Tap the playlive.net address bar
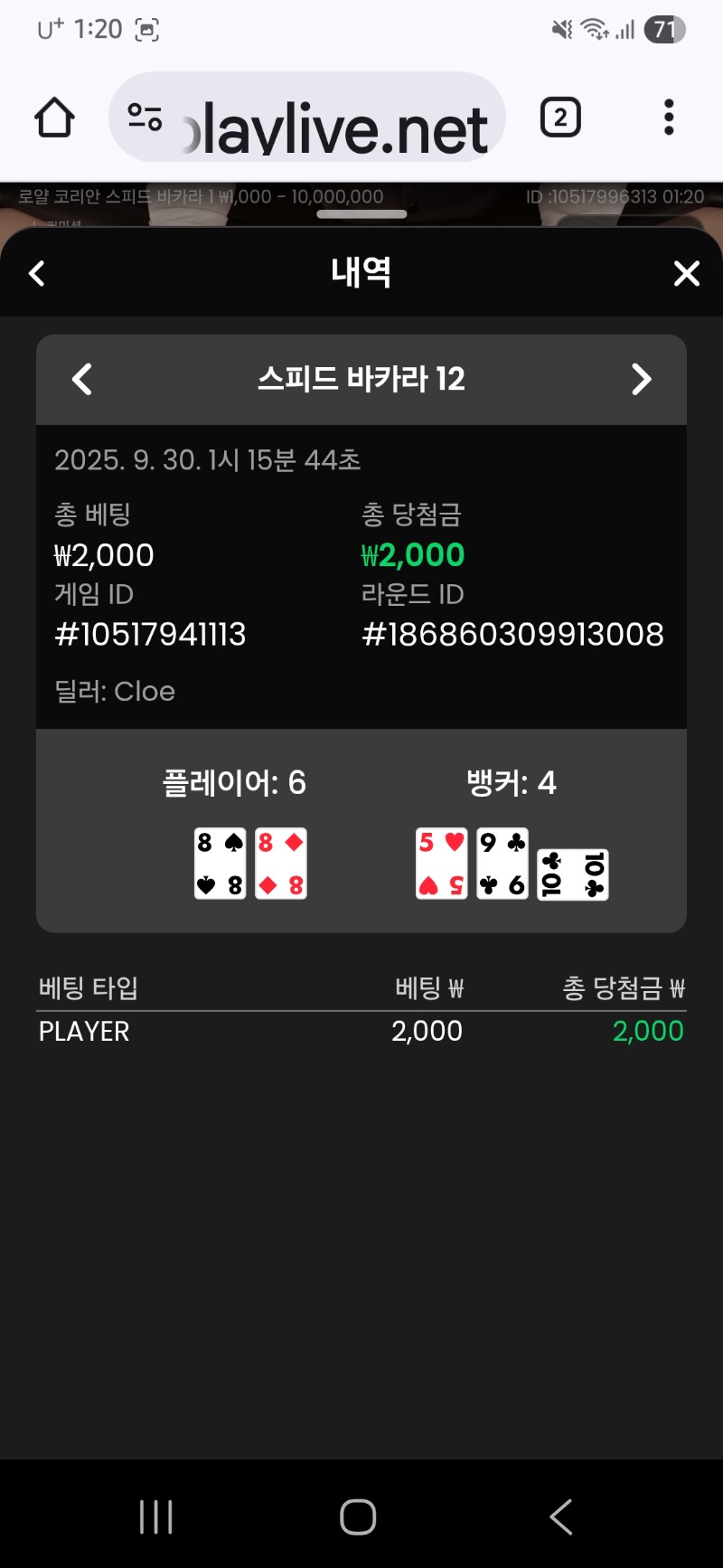 click(x=334, y=119)
